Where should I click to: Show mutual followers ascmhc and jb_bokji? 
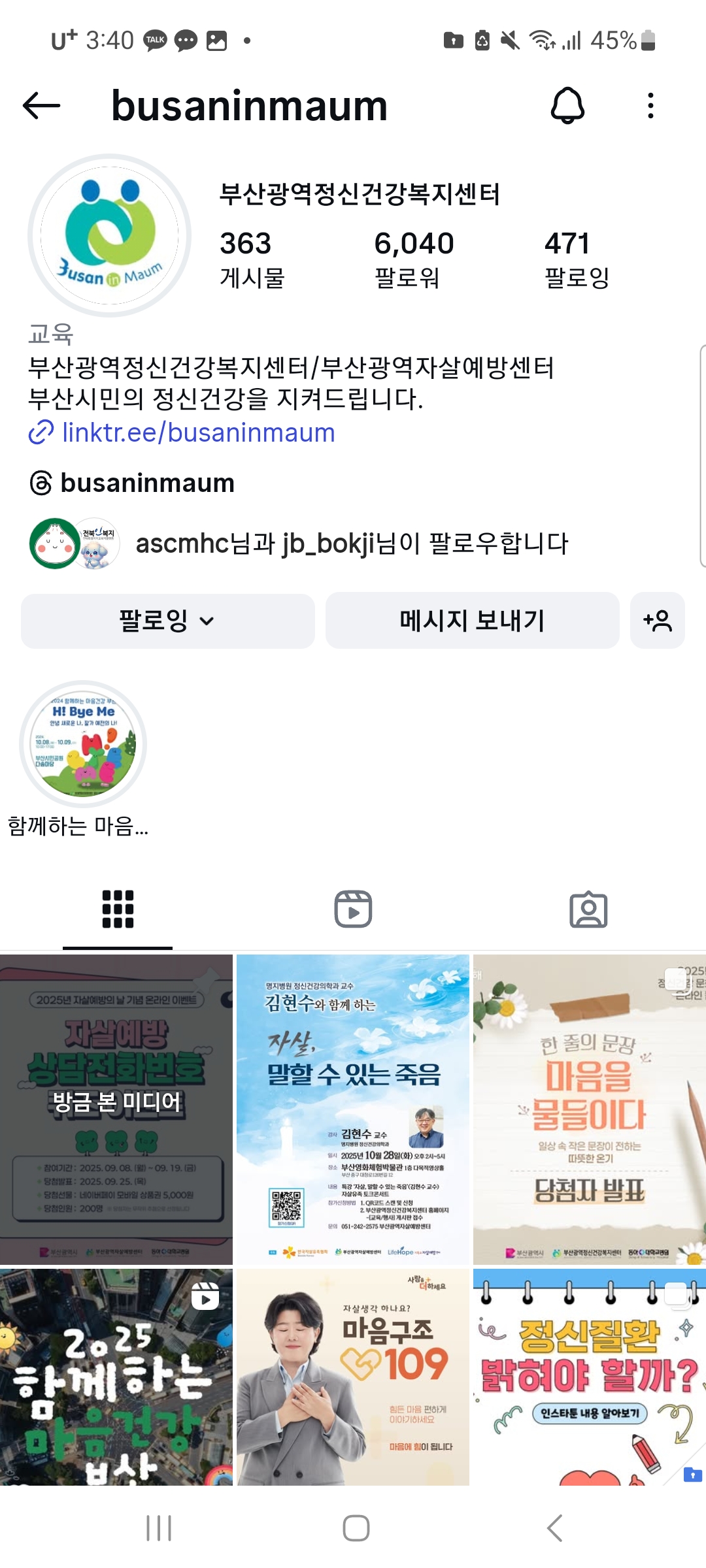point(351,544)
